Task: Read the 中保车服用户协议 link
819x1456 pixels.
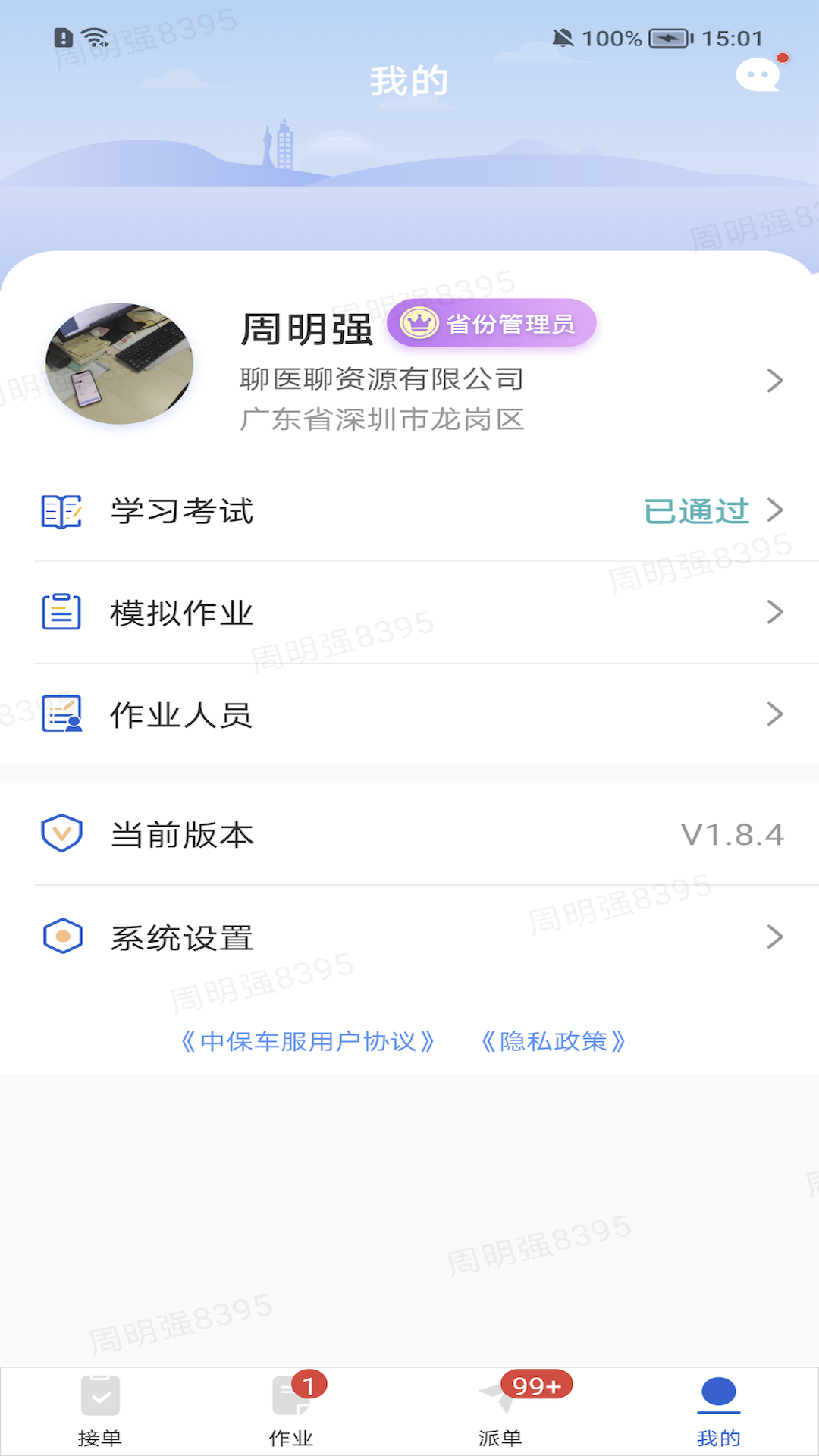Action: pyautogui.click(x=307, y=1041)
